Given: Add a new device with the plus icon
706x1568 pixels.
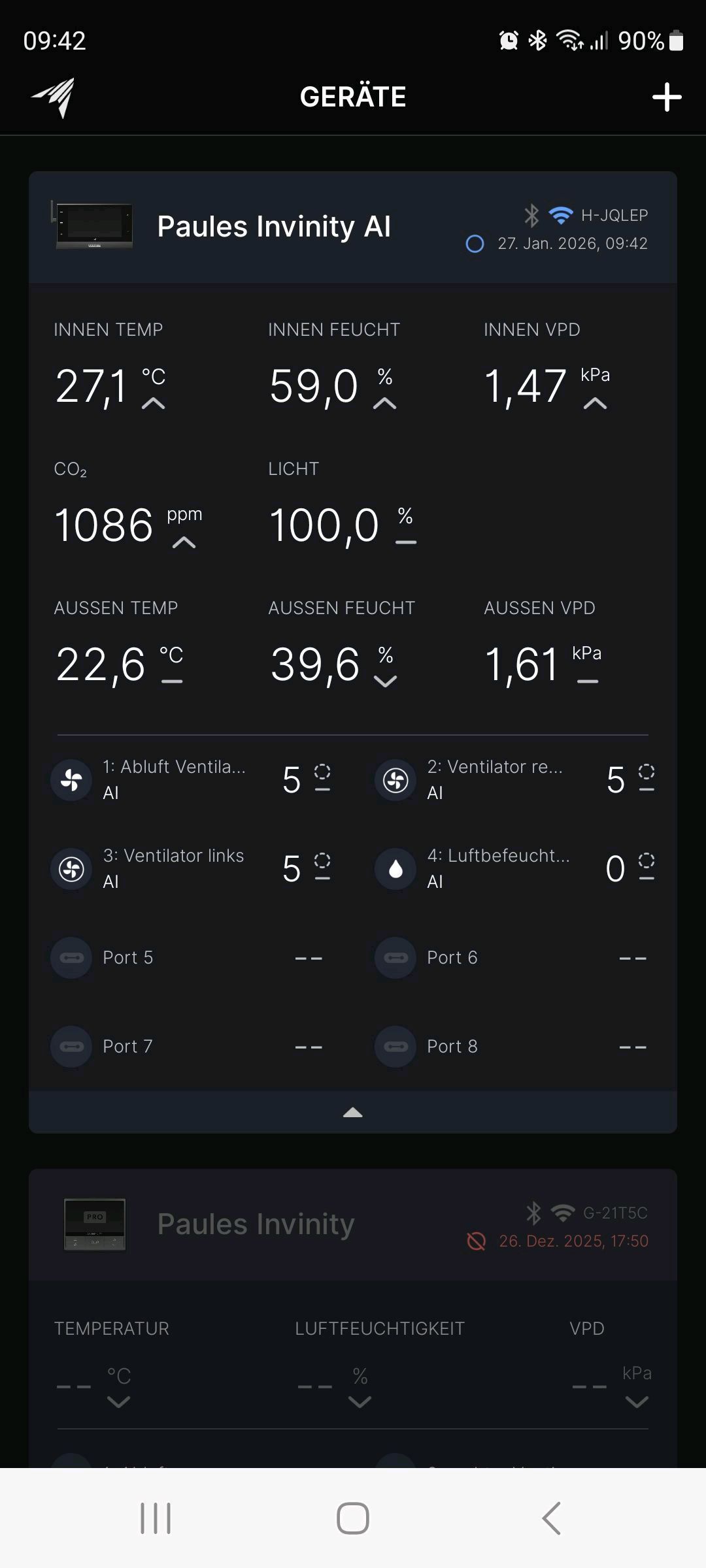Looking at the screenshot, I should [x=666, y=97].
